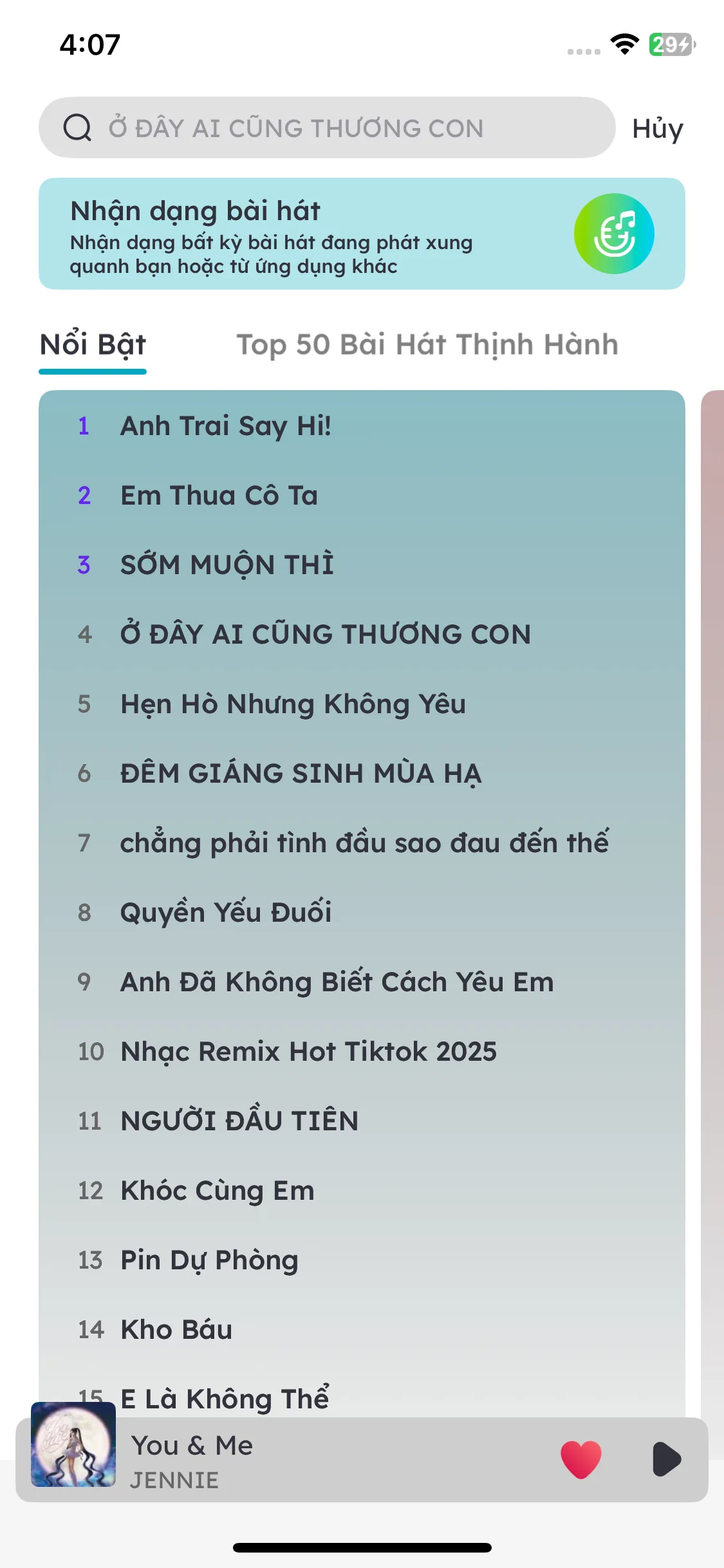Select Nhạc Remix Hot Tiktok 2025
The height and width of the screenshot is (1568, 724).
pyautogui.click(x=309, y=1052)
